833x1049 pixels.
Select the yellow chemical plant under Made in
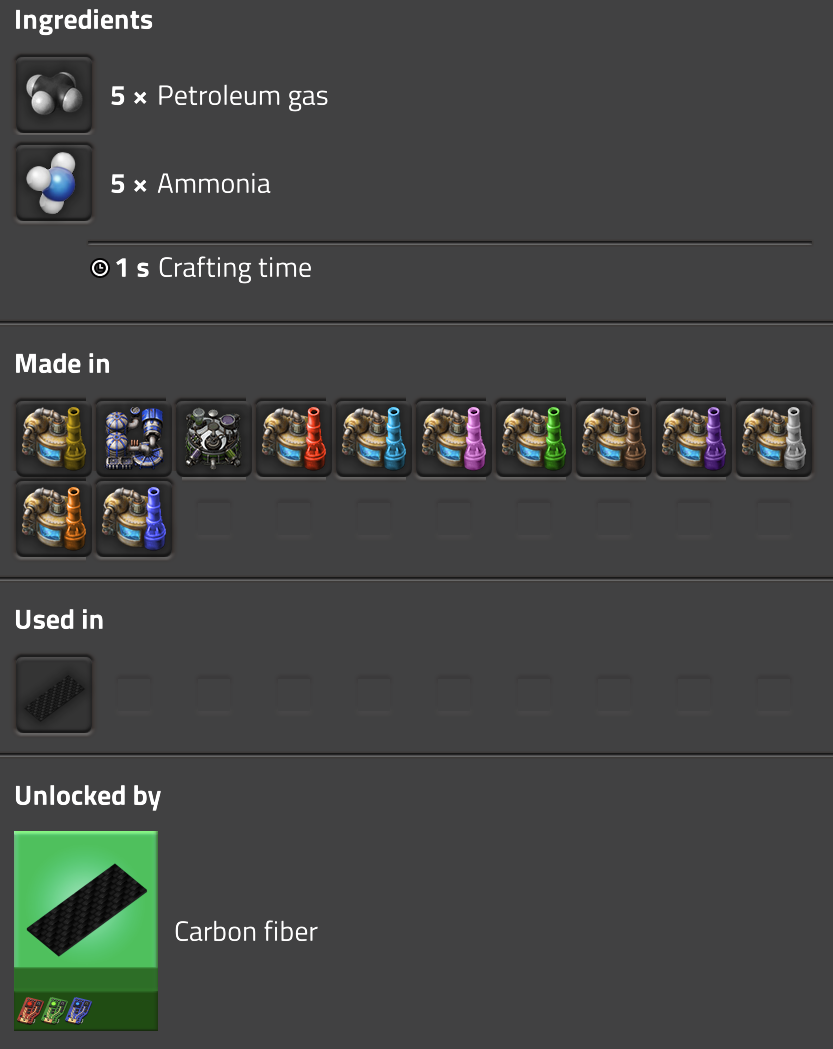pos(54,438)
